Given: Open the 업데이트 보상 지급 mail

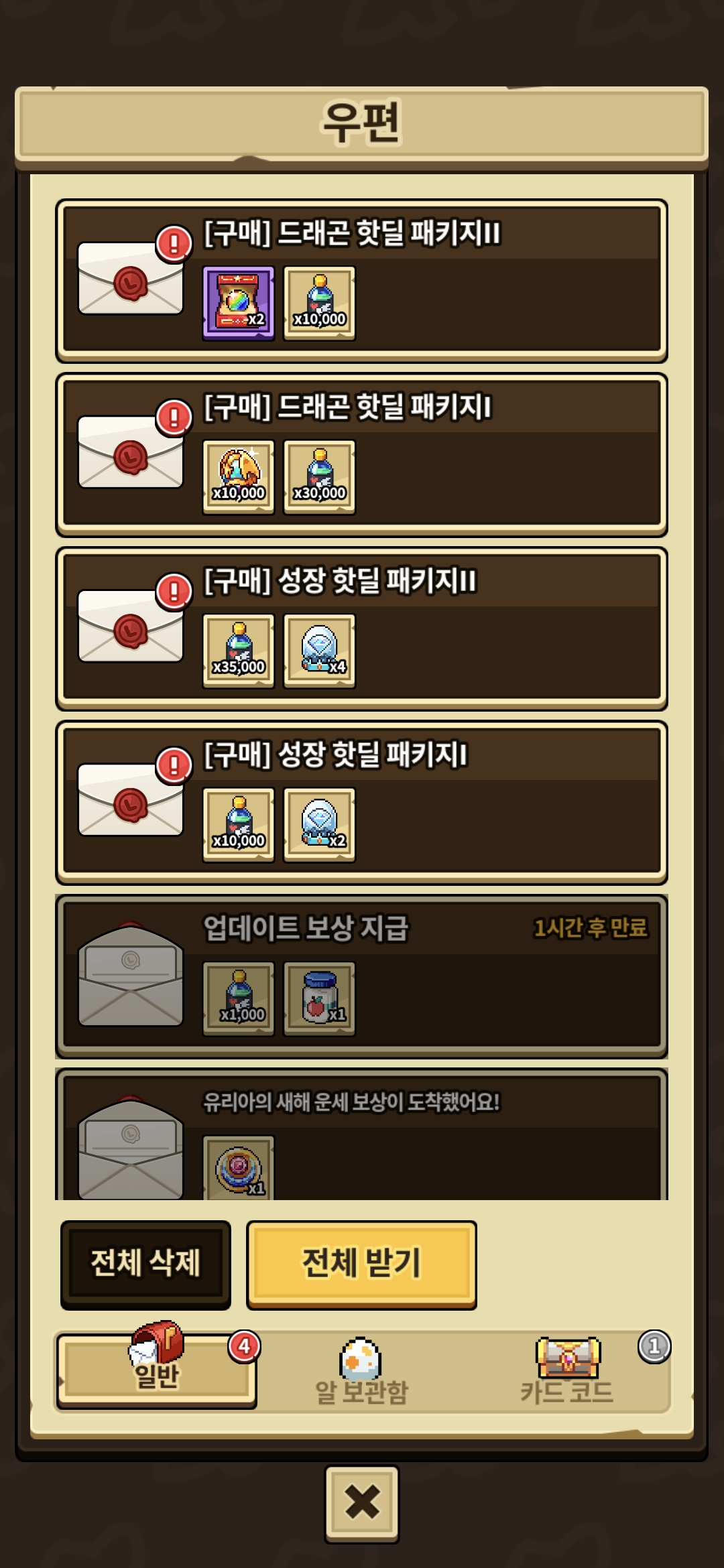Looking at the screenshot, I should 361,976.
